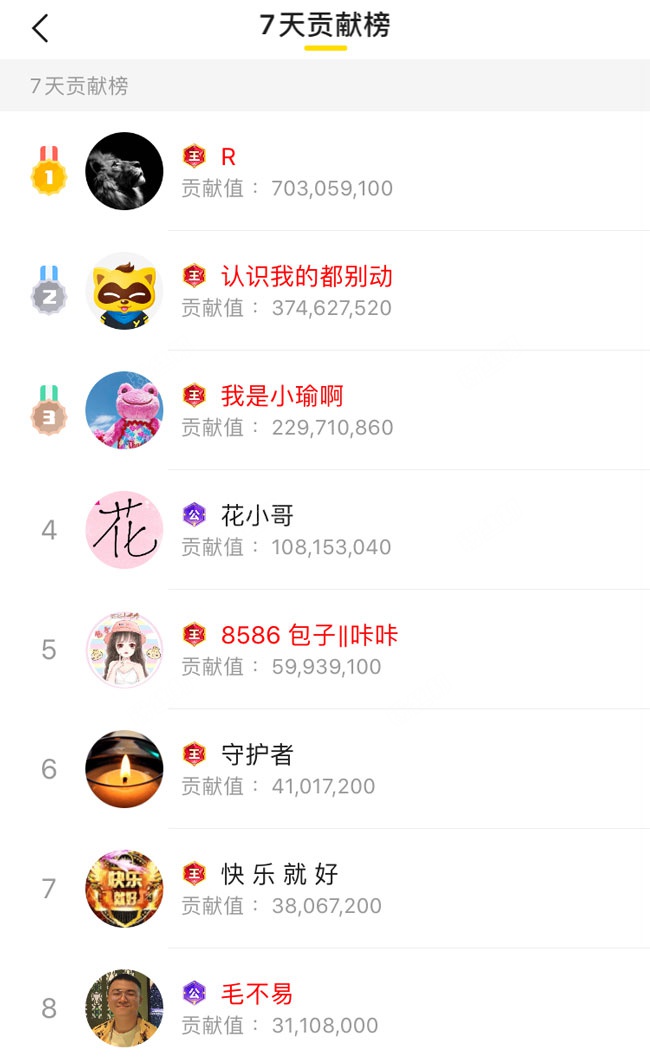Select the 7天贡献榜 tab
Viewport: 650px width, 1059px height.
click(x=325, y=26)
